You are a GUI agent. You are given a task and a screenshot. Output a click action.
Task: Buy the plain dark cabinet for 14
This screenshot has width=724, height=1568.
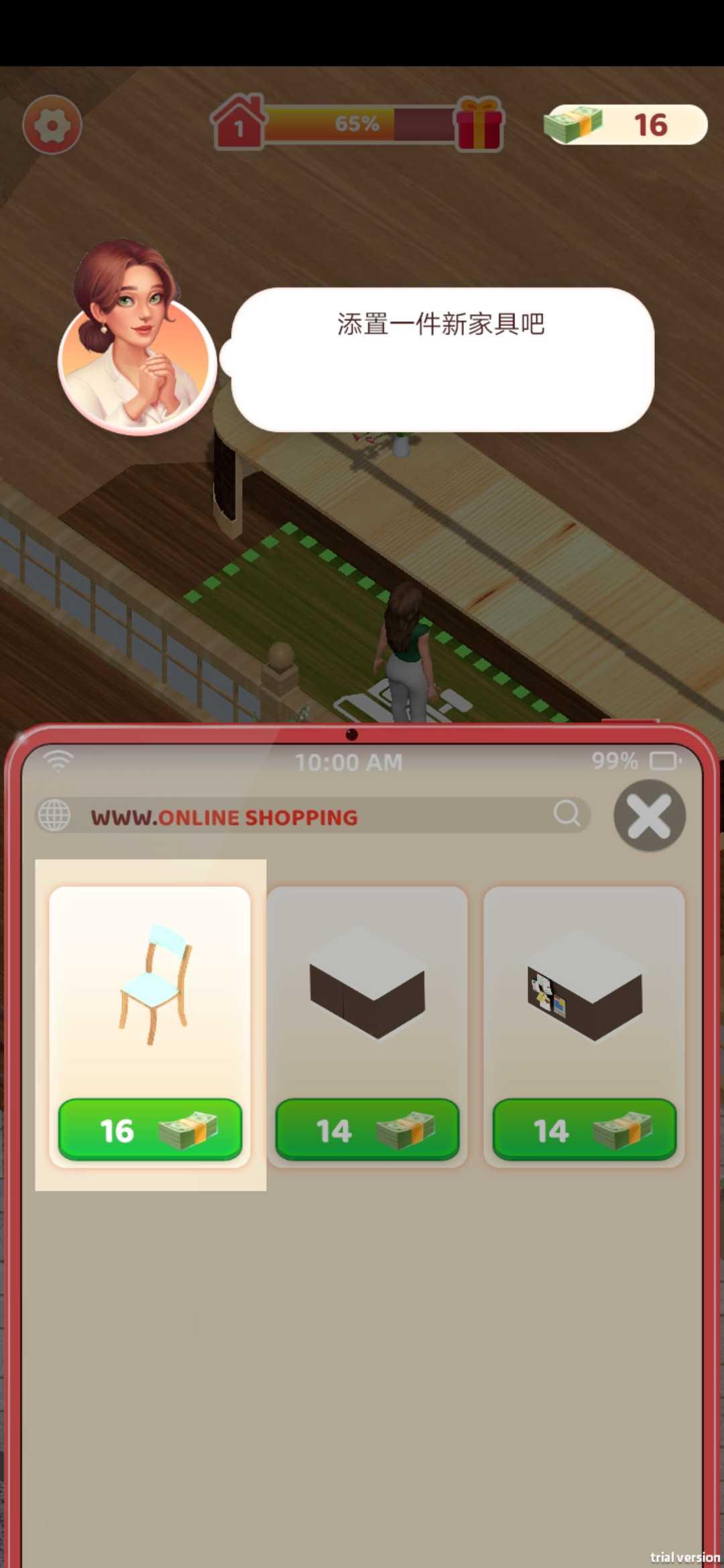coord(367,1130)
